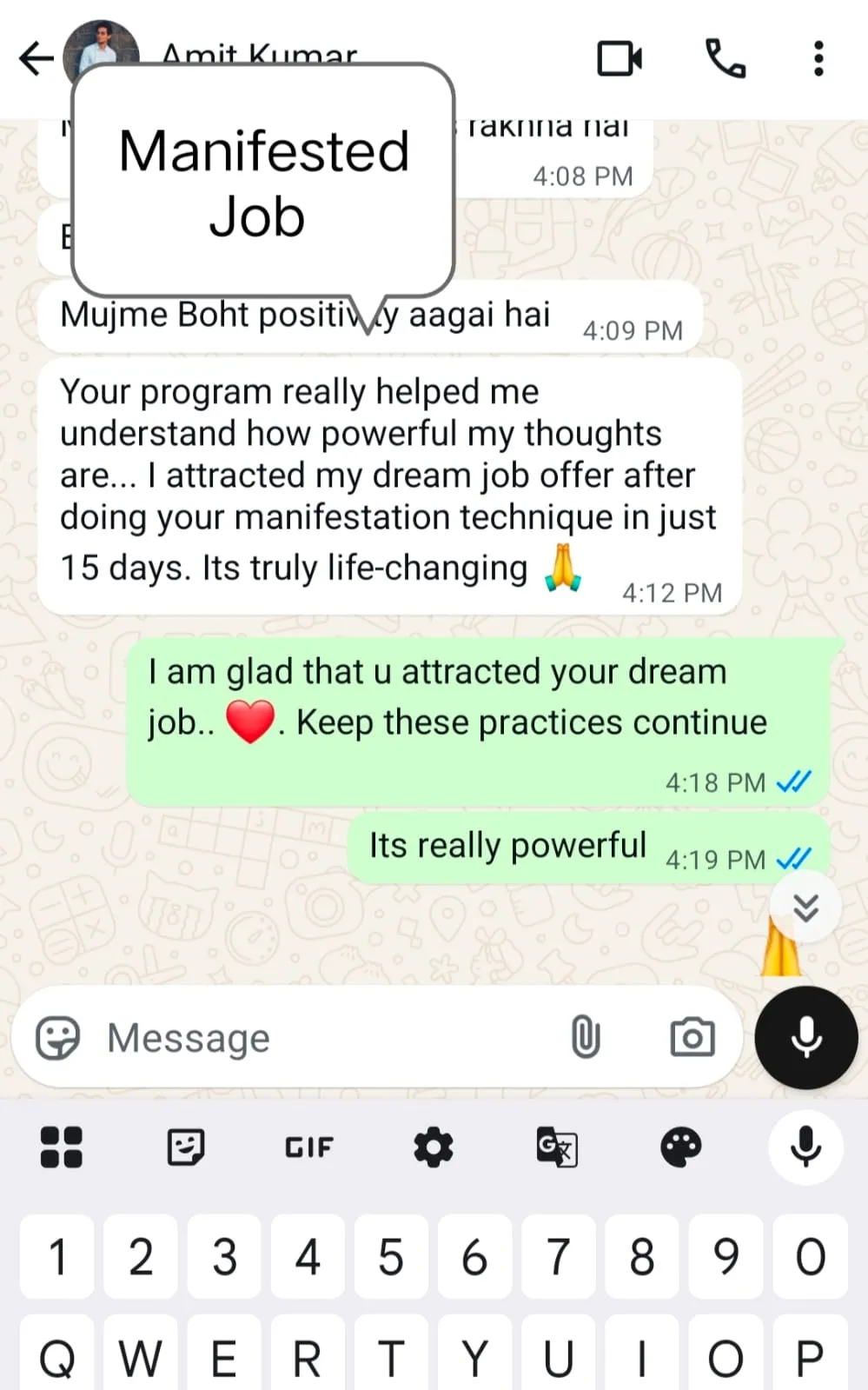The image size is (868, 1390).
Task: Start keyboard voice typing
Action: click(805, 1147)
